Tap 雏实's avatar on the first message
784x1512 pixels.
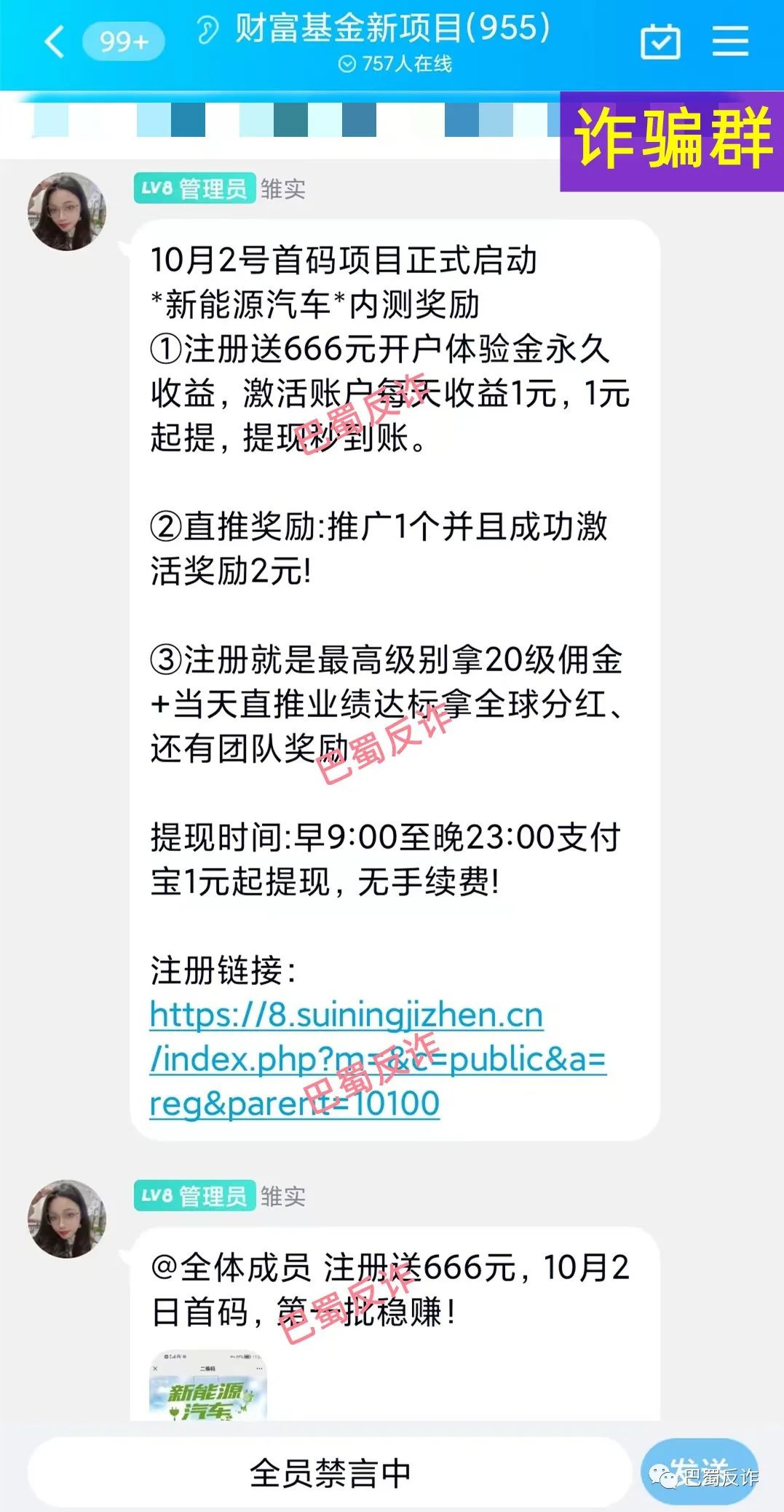pyautogui.click(x=67, y=211)
